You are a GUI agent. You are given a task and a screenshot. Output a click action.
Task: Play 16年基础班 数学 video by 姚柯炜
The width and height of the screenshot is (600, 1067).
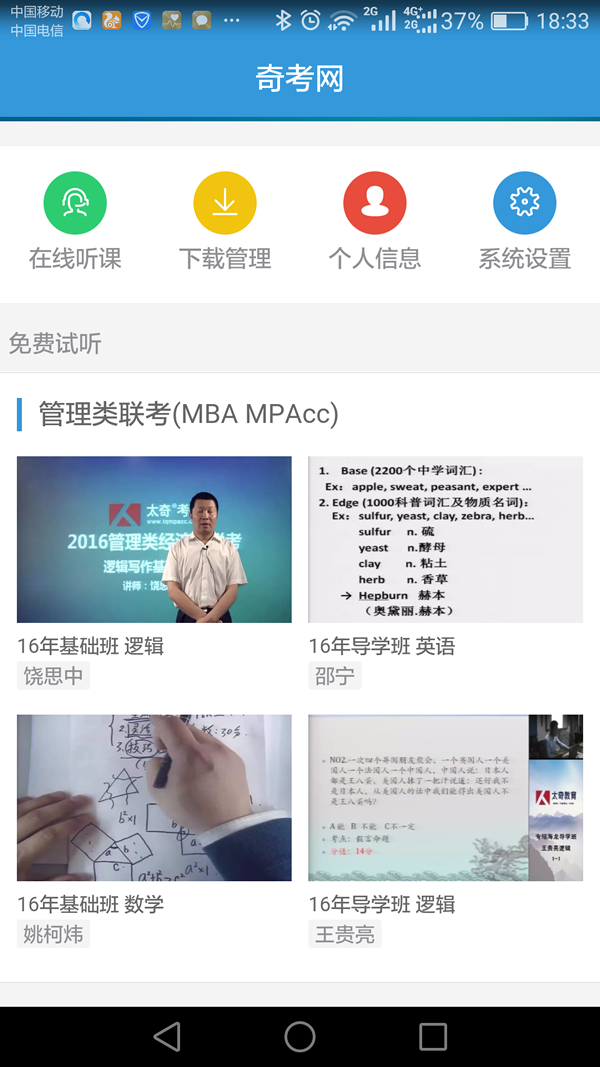pos(154,797)
